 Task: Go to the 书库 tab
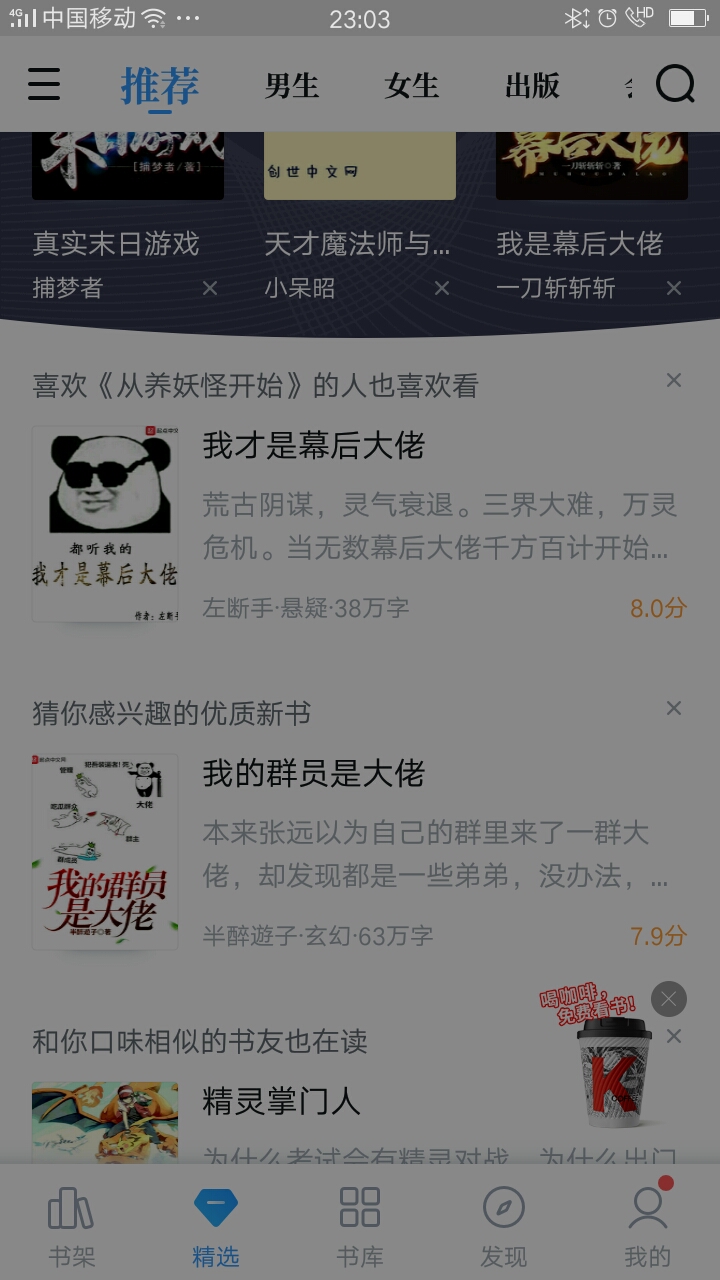(x=360, y=1225)
